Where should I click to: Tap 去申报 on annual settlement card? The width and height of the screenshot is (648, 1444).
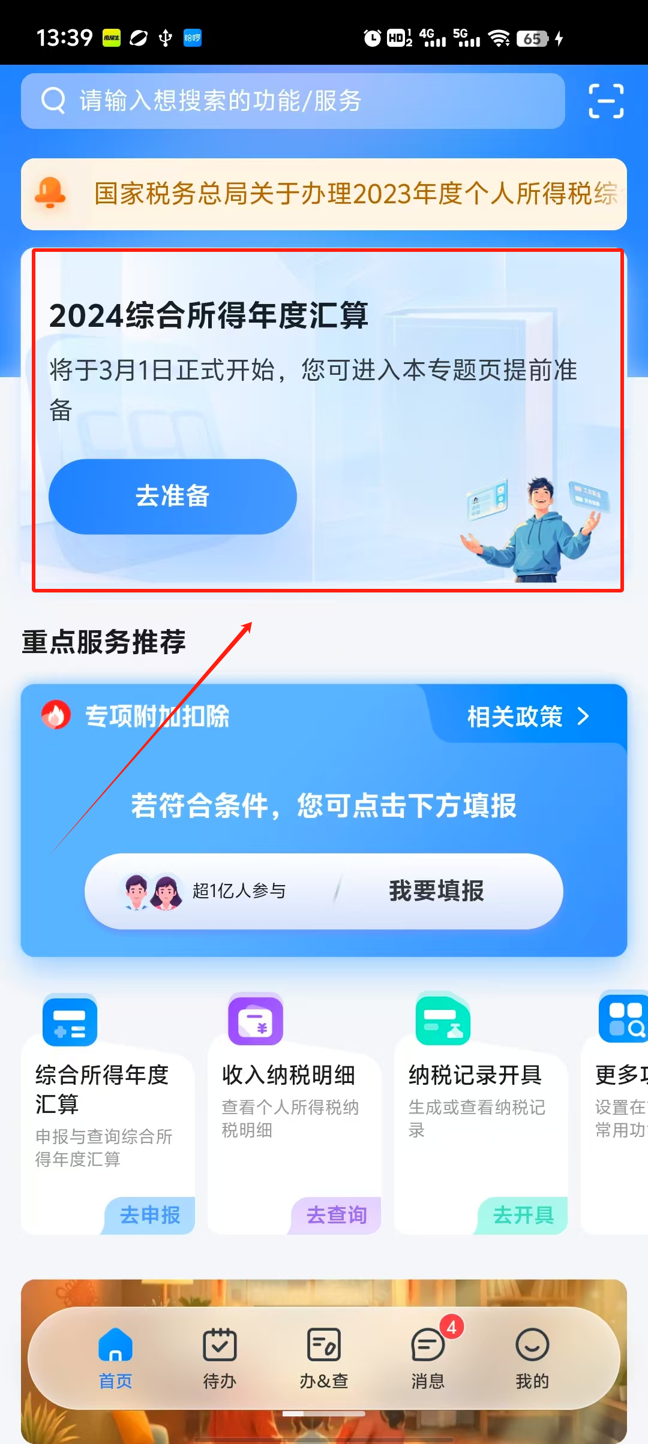150,1215
